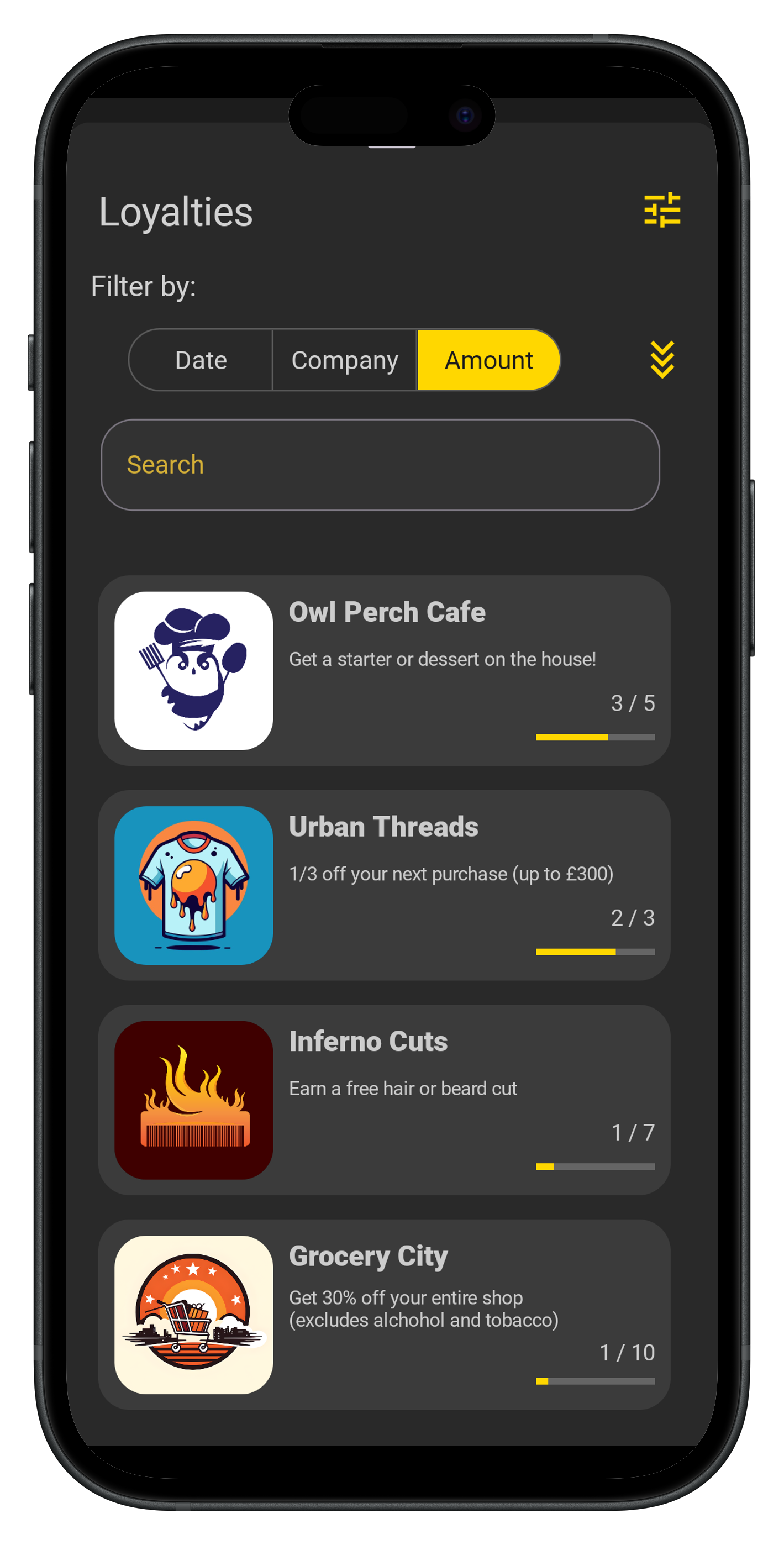Toggle sort order with double chevron
The width and height of the screenshot is (784, 1545).
[662, 359]
